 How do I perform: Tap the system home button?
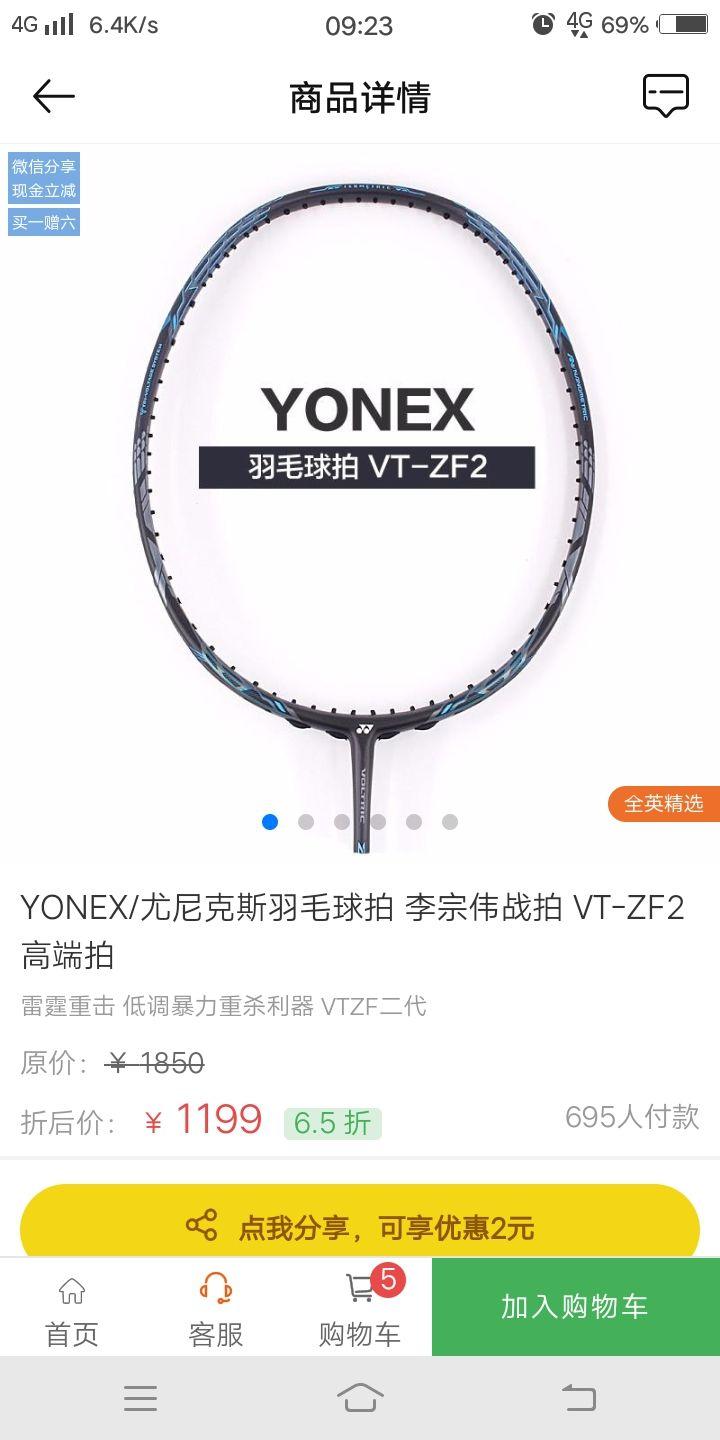[360, 1397]
